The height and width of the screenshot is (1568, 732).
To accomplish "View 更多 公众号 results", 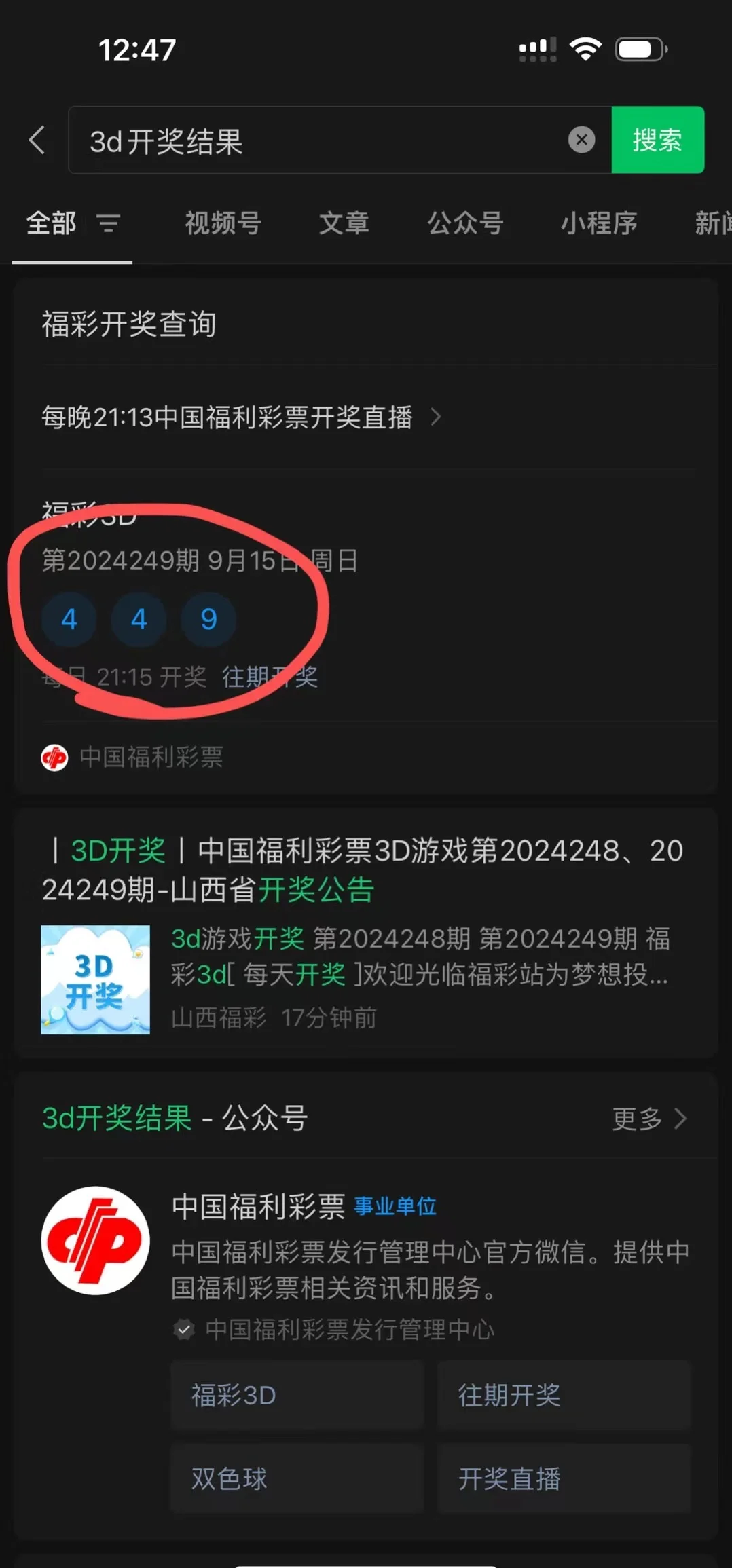I will (649, 1119).
